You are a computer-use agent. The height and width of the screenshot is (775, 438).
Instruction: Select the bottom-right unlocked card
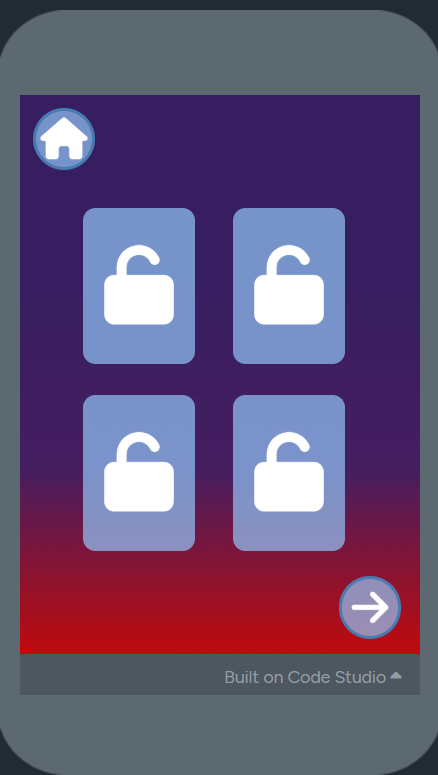(289, 473)
